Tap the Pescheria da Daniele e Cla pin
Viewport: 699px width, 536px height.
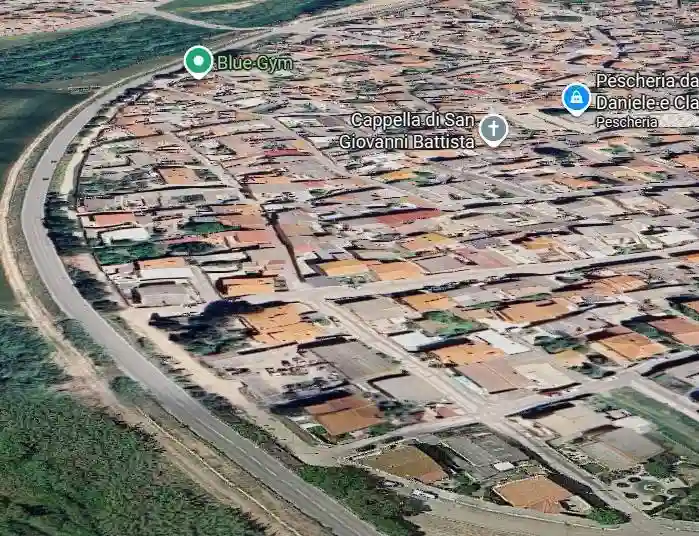pos(576,97)
